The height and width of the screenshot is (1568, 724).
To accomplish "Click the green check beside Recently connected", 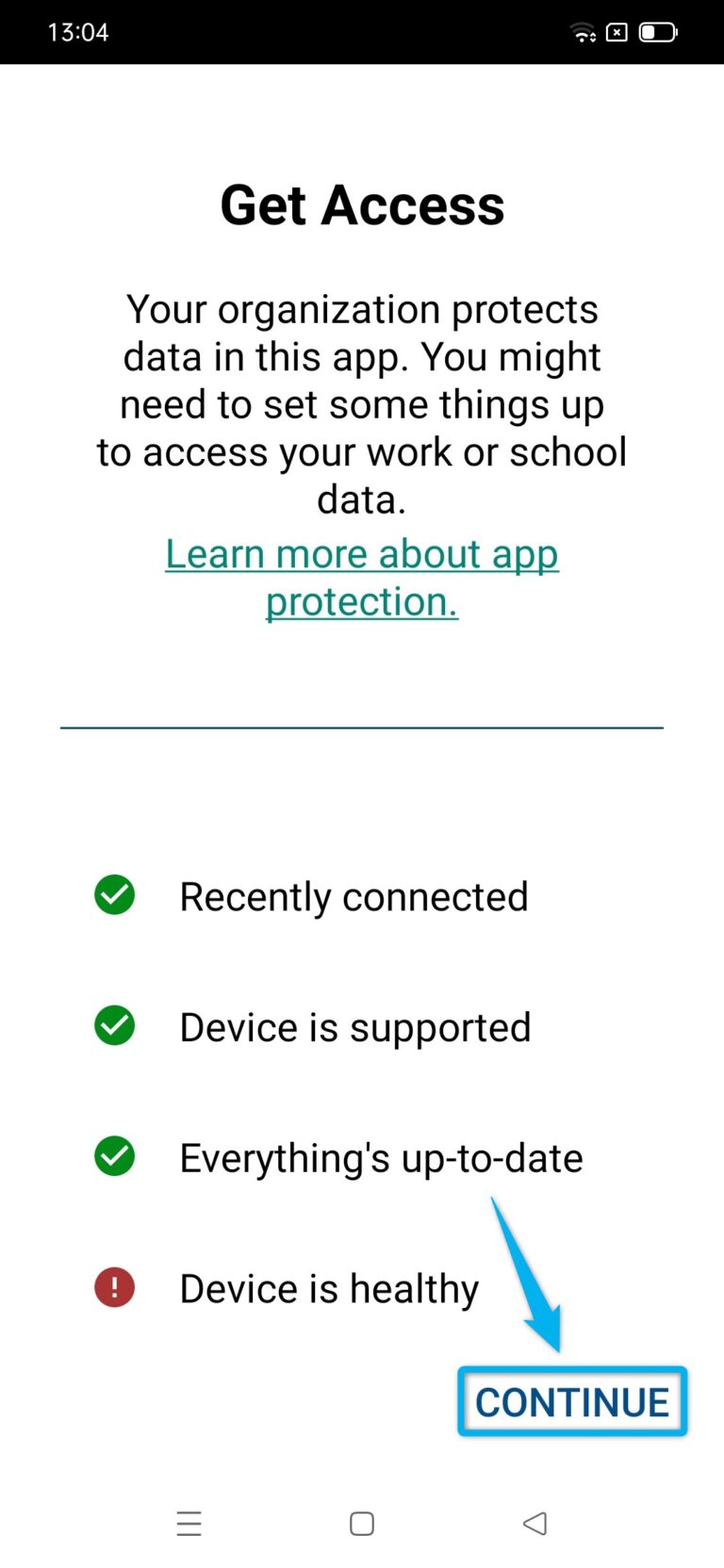I will click(x=114, y=895).
